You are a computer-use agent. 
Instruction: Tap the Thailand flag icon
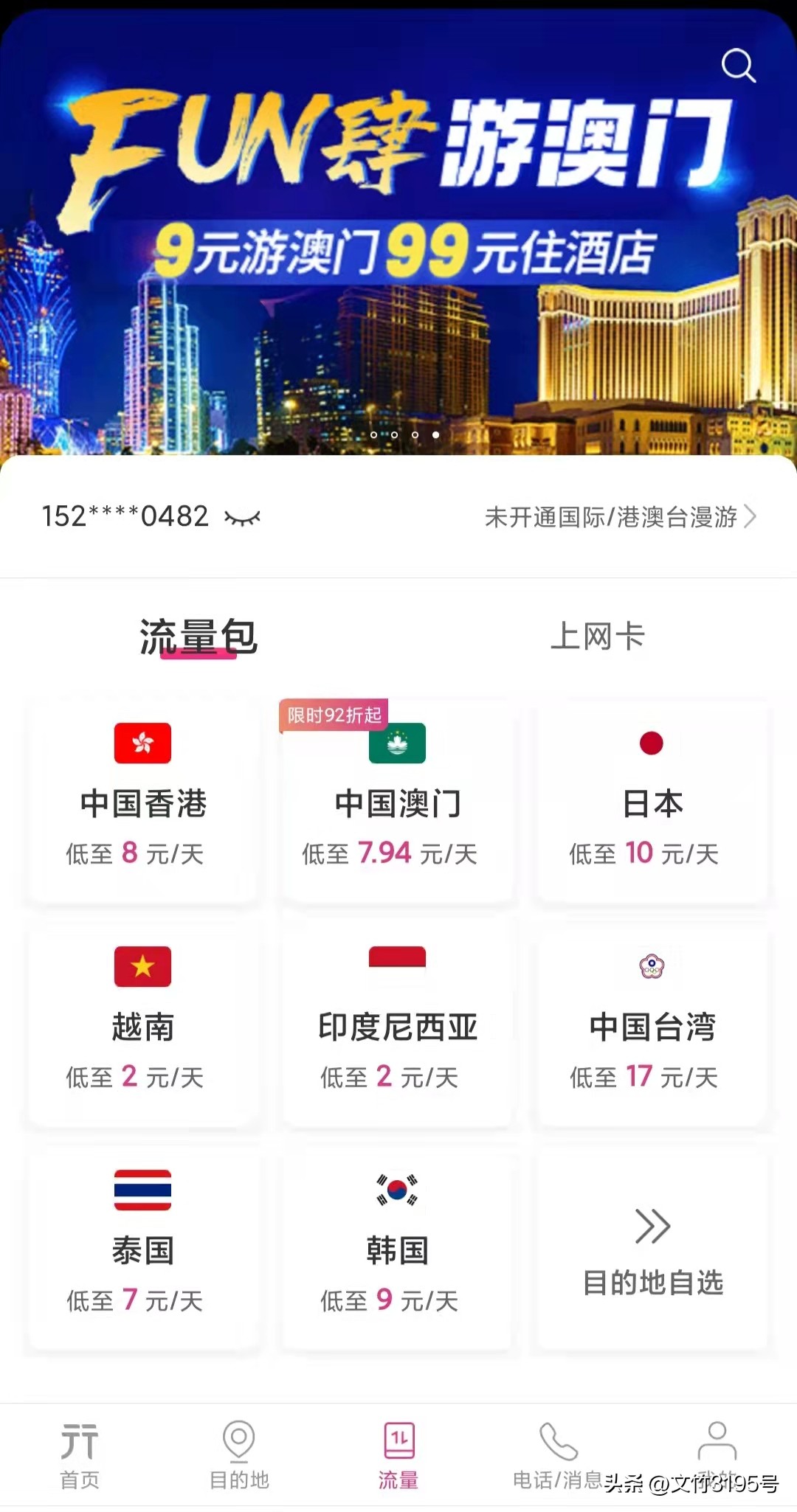tap(142, 1193)
